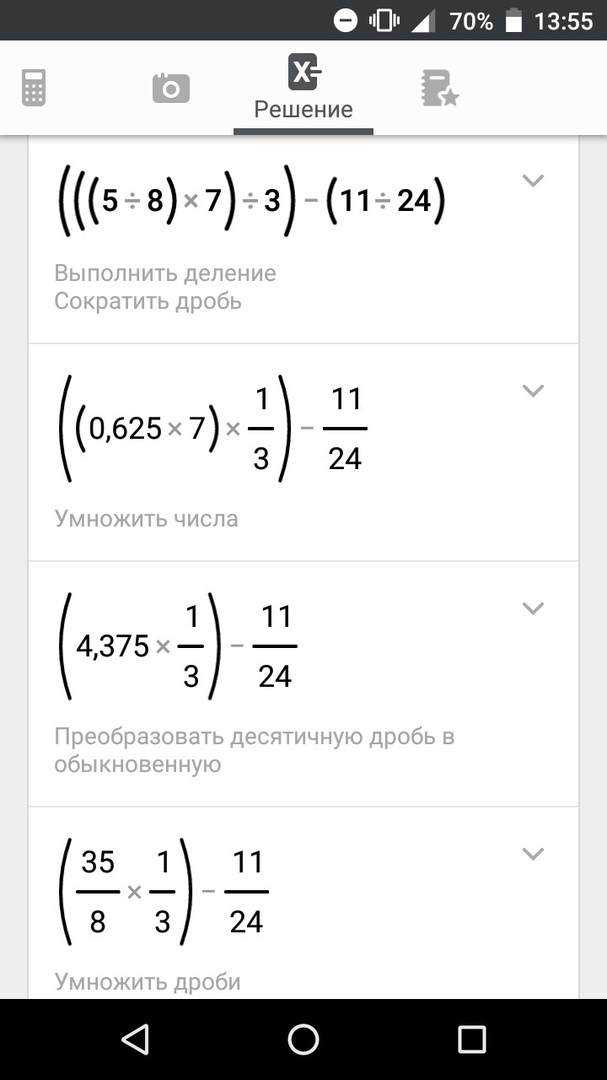Expand the Выполнить деление step
Image resolution: width=607 pixels, height=1080 pixels.
click(533, 181)
